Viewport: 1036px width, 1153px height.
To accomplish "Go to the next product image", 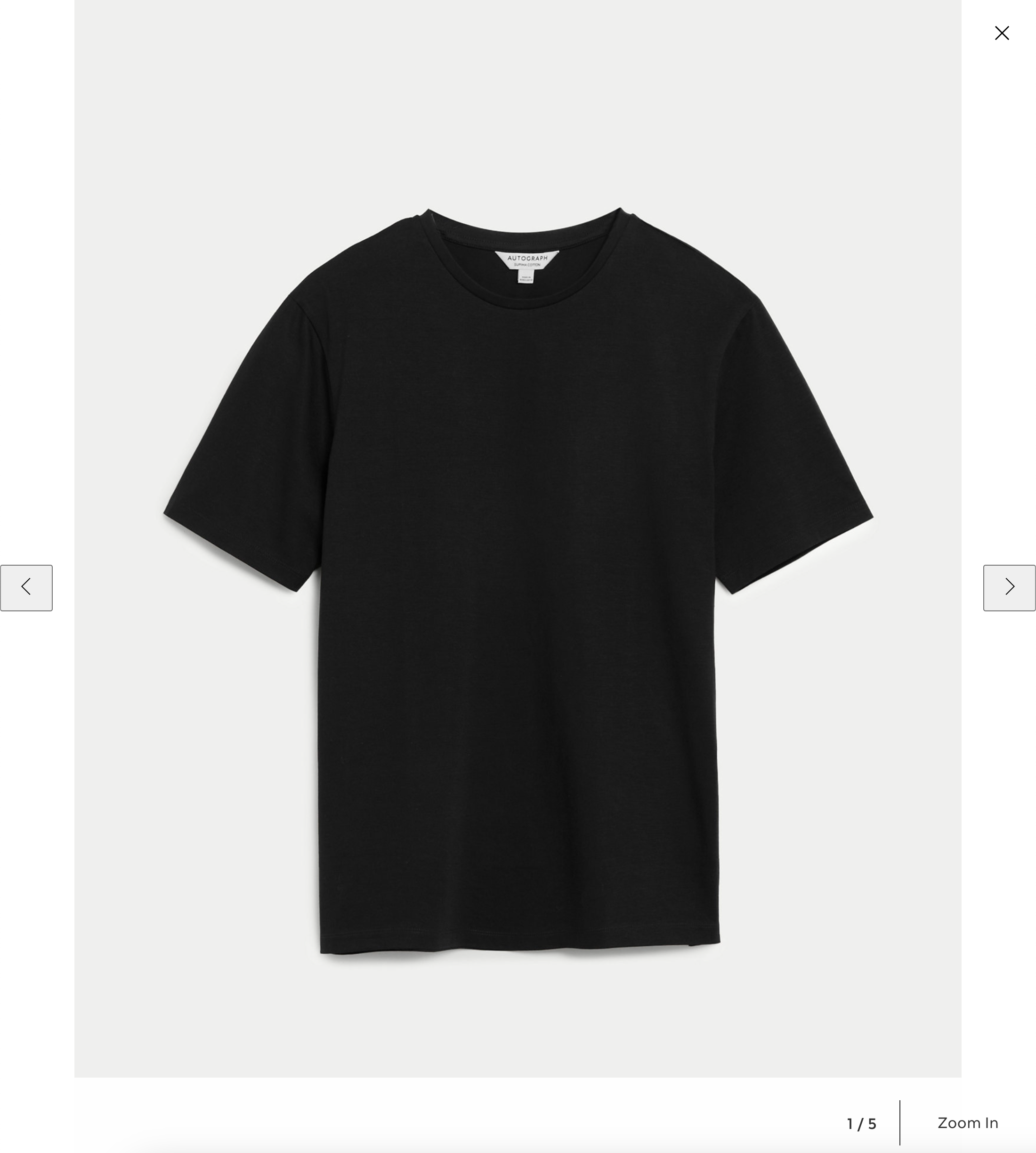I will [x=1009, y=588].
